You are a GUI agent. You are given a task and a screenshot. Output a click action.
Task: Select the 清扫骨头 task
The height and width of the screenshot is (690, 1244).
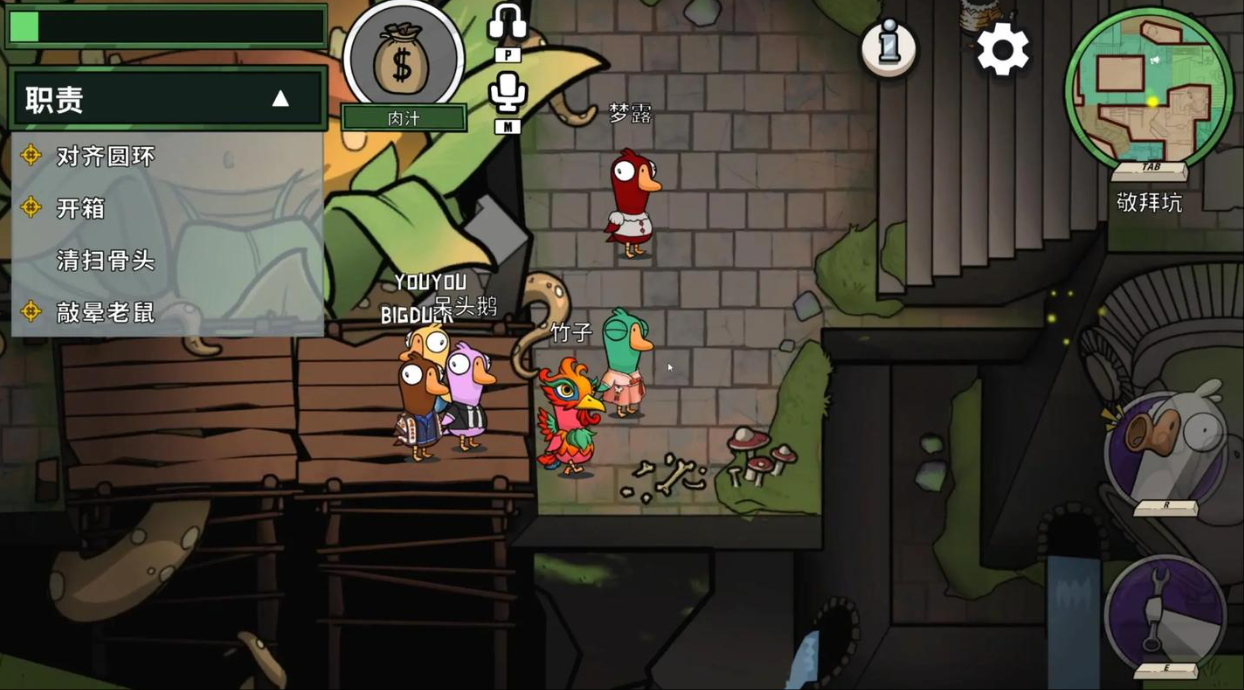pos(105,260)
